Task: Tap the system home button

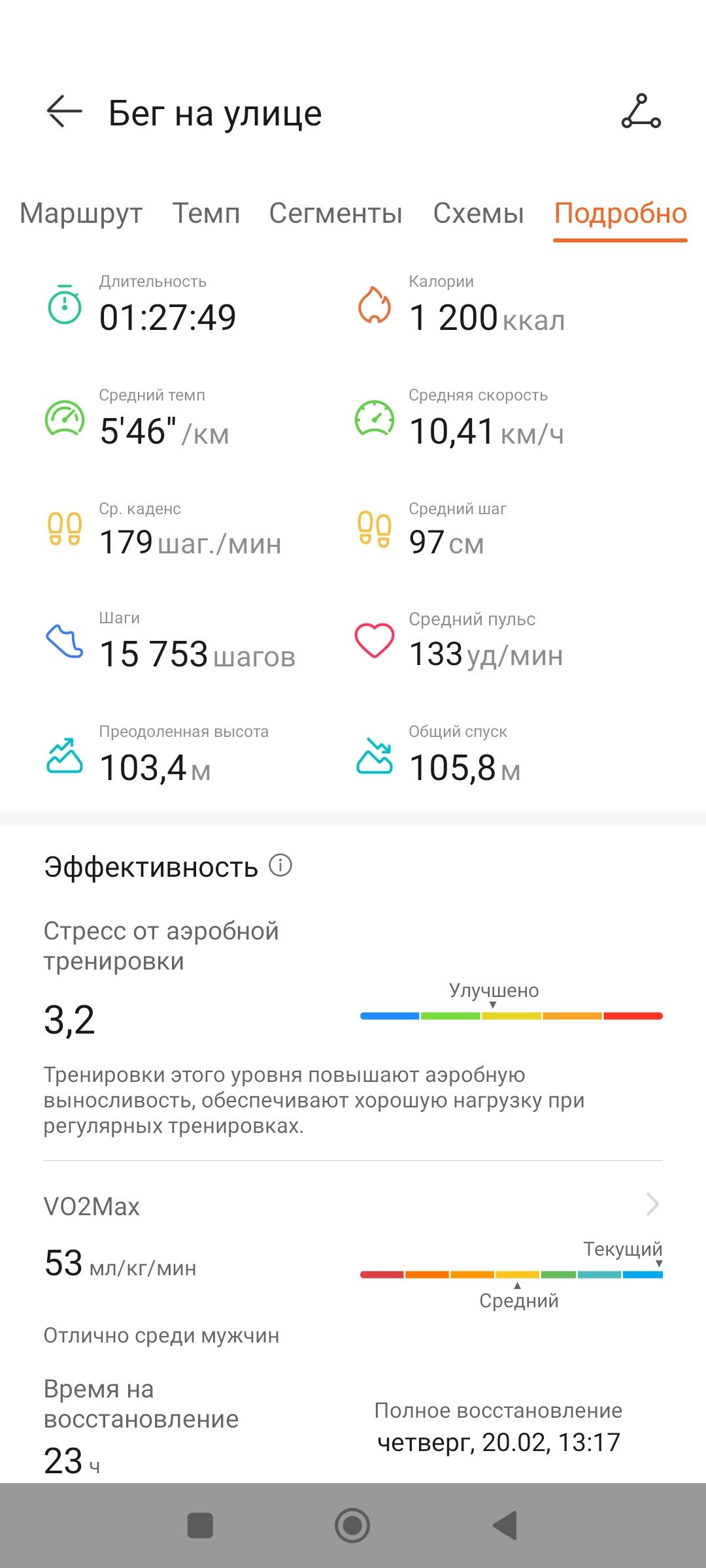Action: tap(352, 1526)
